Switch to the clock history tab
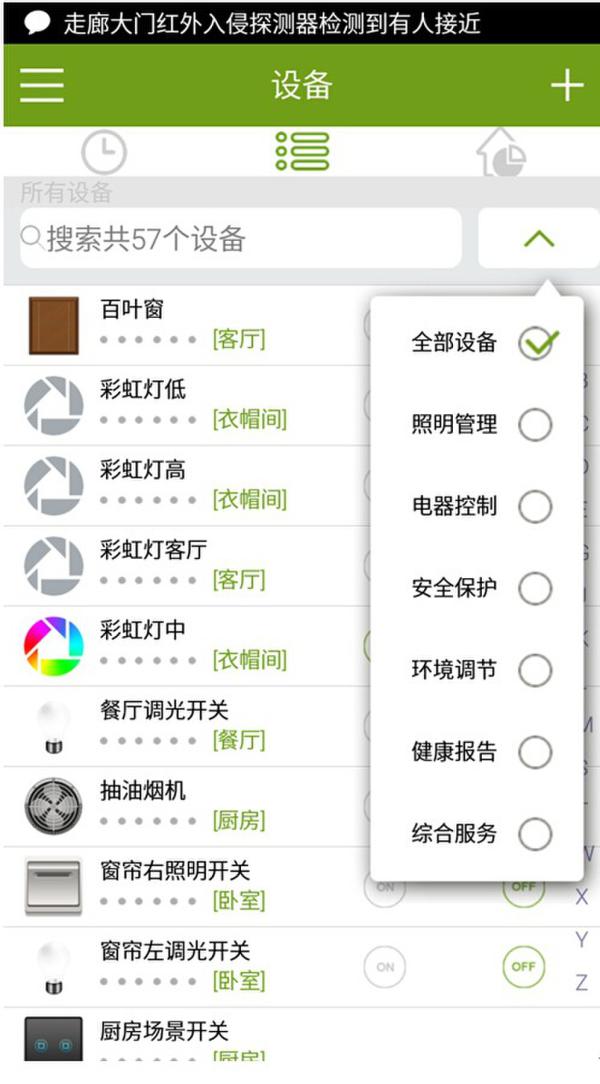The width and height of the screenshot is (600, 1084). (103, 153)
